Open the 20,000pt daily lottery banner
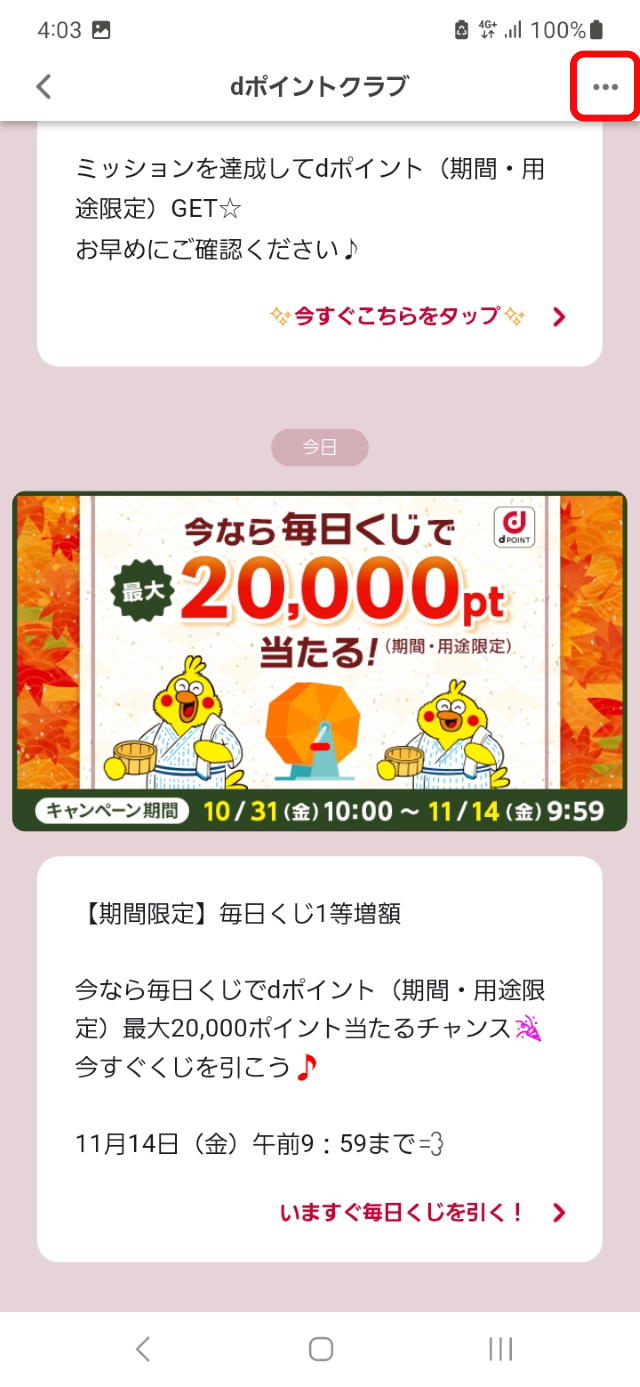The width and height of the screenshot is (640, 1387). click(x=320, y=661)
